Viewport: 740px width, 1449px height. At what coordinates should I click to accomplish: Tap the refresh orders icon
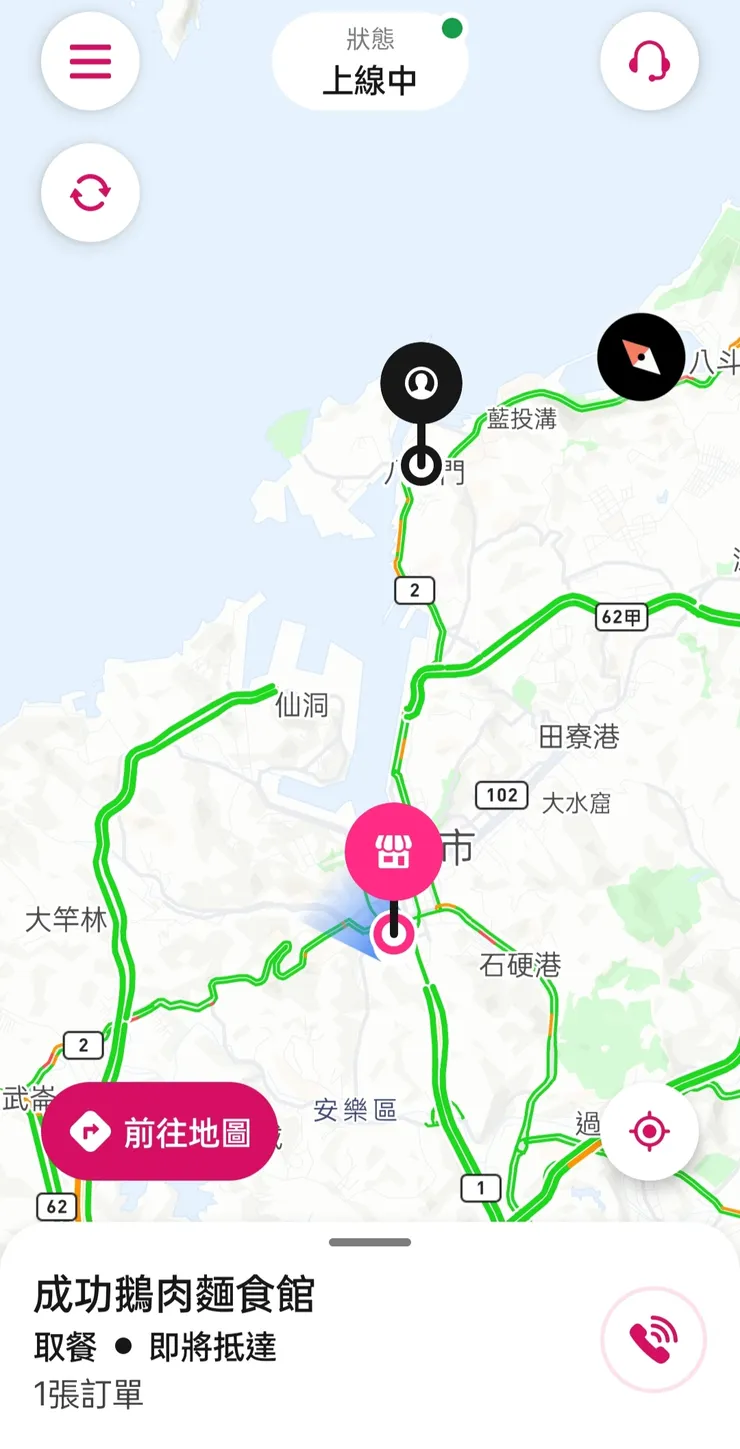(x=89, y=192)
